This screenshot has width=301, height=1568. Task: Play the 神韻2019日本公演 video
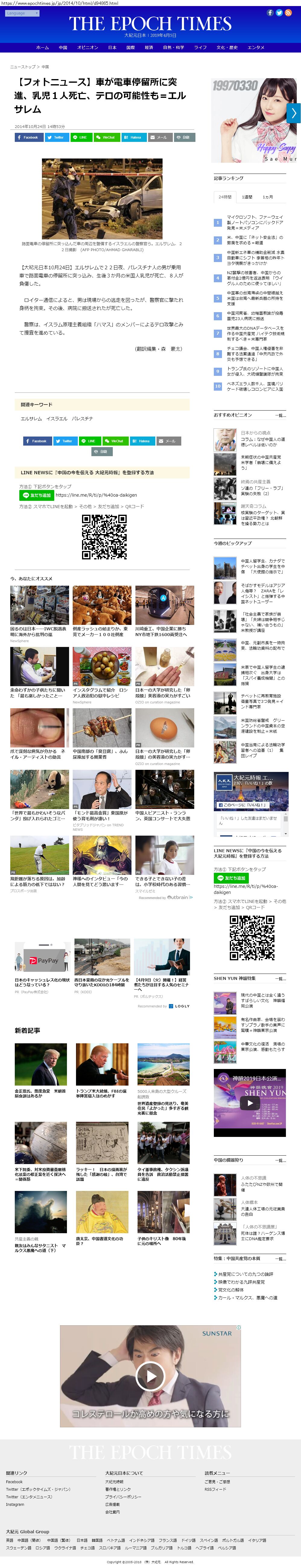point(249,1102)
